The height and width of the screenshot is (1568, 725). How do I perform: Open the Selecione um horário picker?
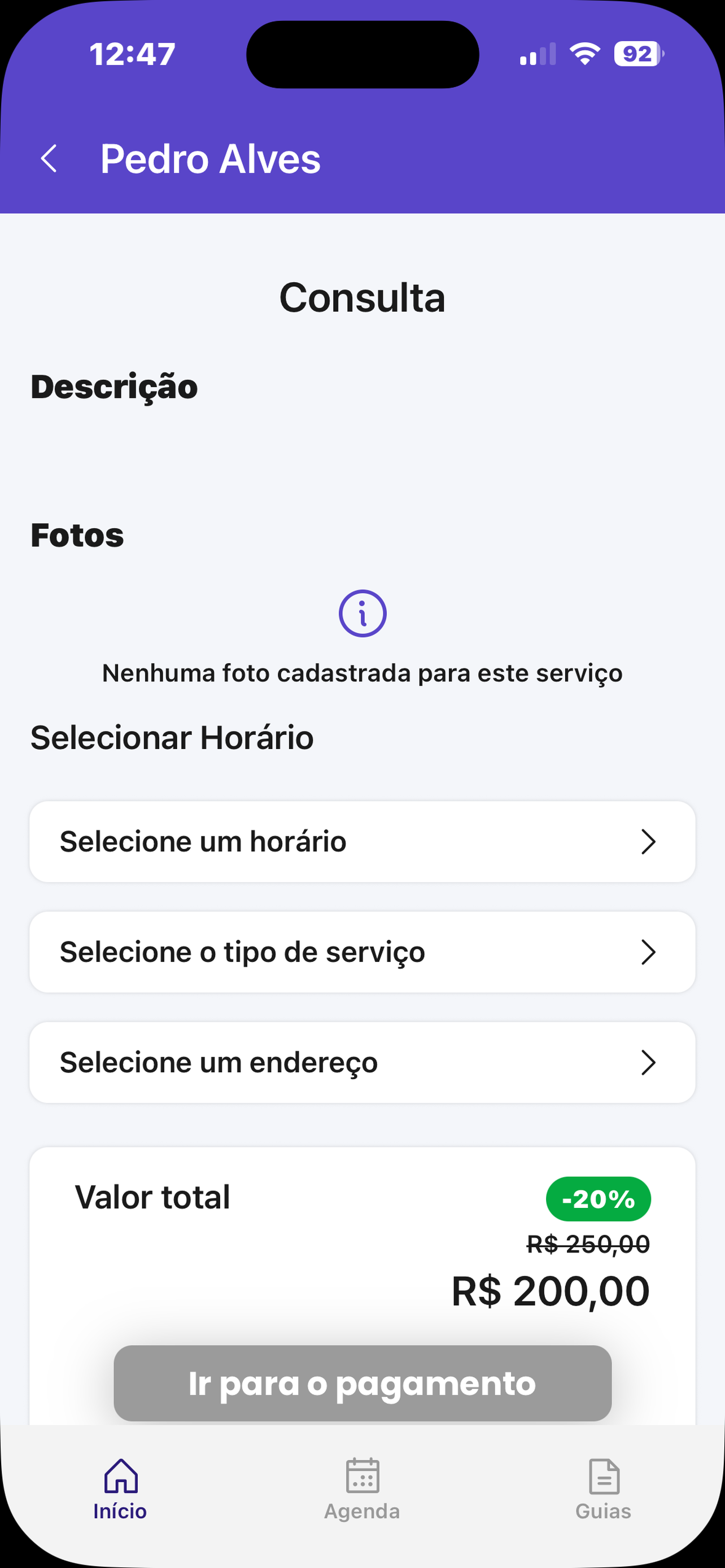pyautogui.click(x=362, y=842)
